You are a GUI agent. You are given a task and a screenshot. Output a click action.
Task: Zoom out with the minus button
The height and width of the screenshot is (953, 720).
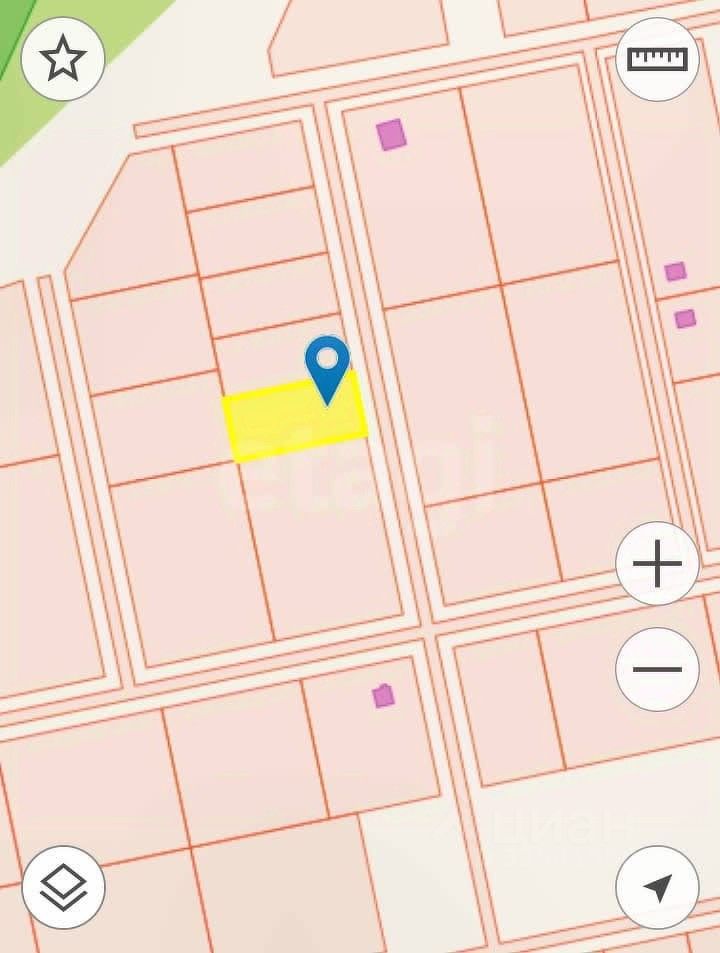click(x=657, y=669)
